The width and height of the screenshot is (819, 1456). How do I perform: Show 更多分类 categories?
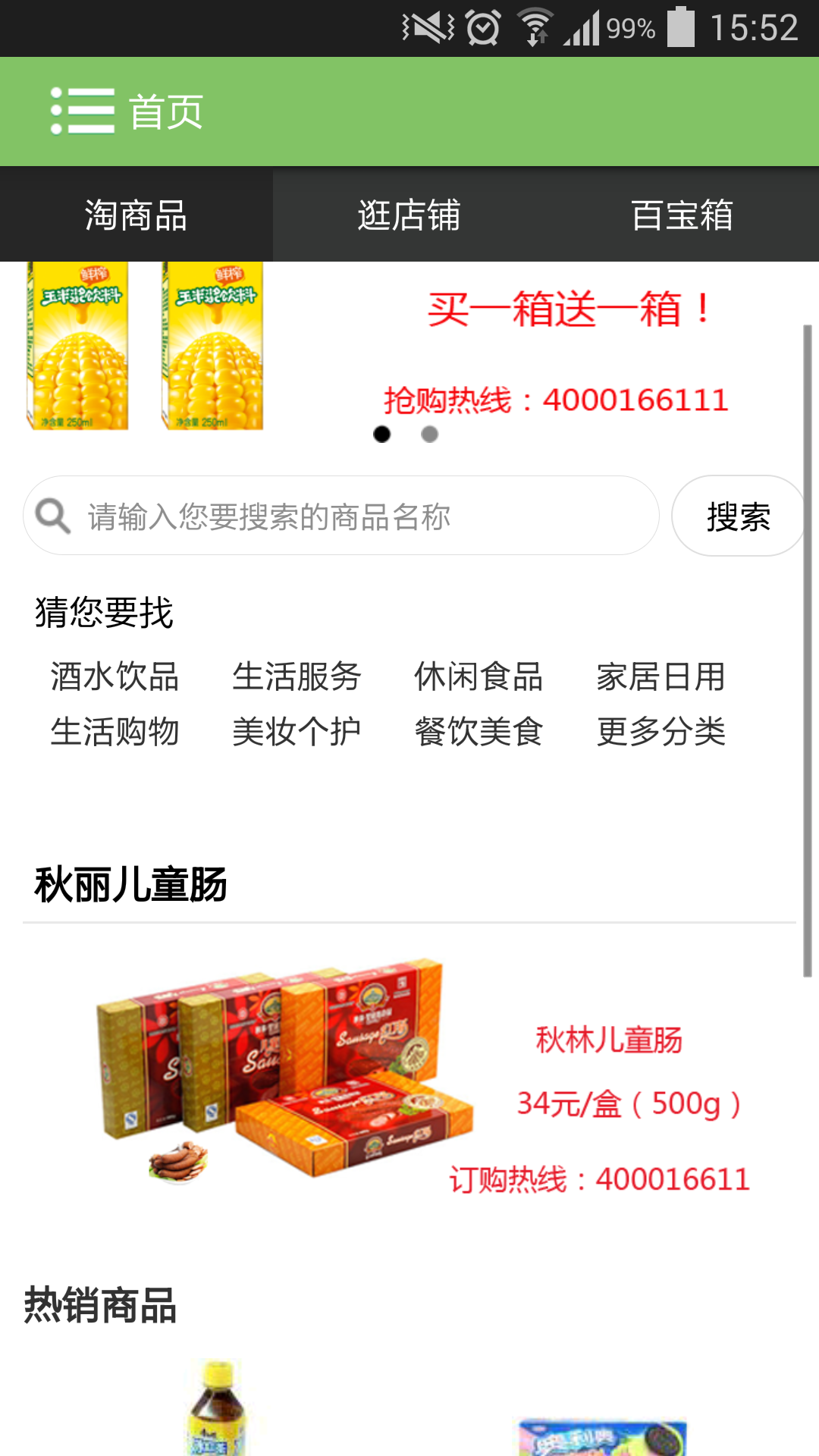(661, 732)
